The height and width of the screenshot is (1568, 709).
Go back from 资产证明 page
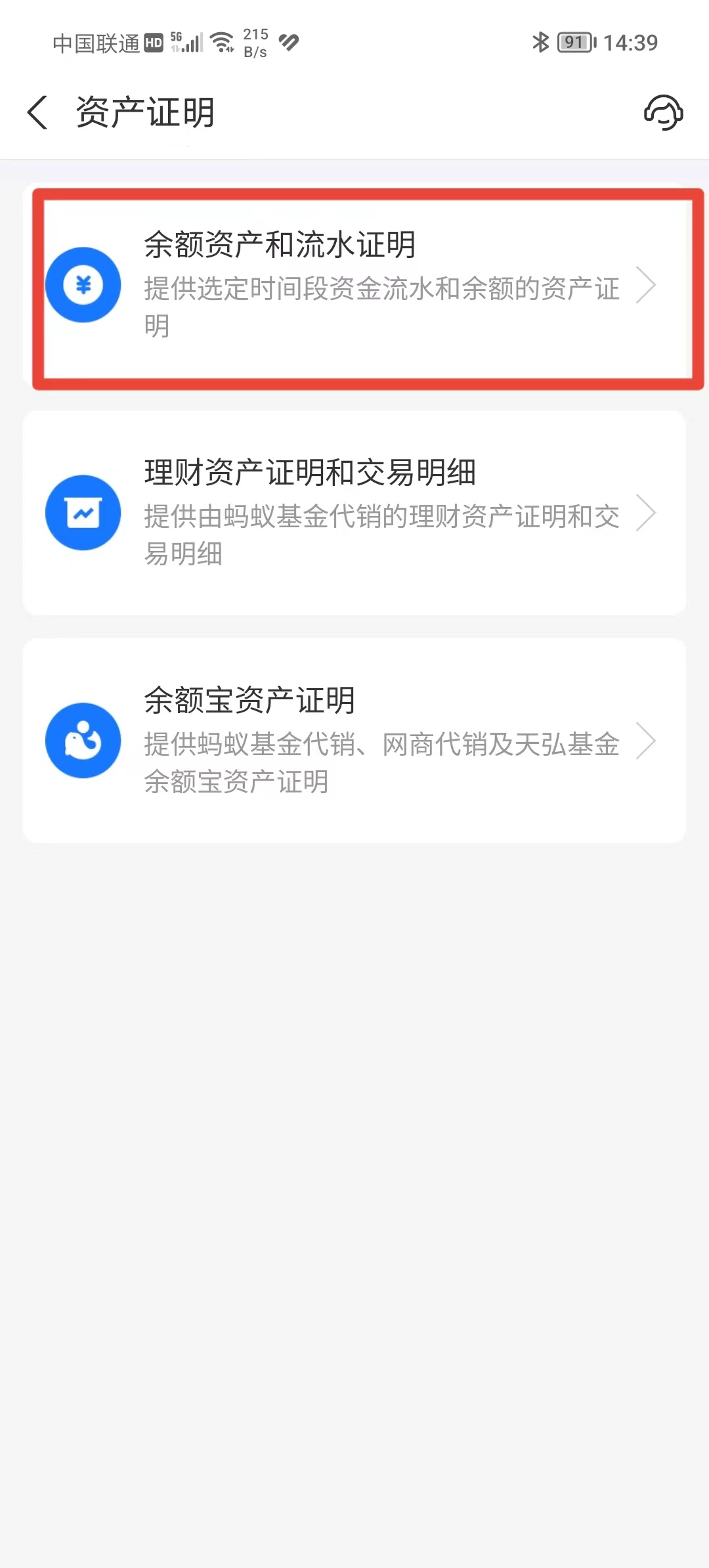point(37,112)
